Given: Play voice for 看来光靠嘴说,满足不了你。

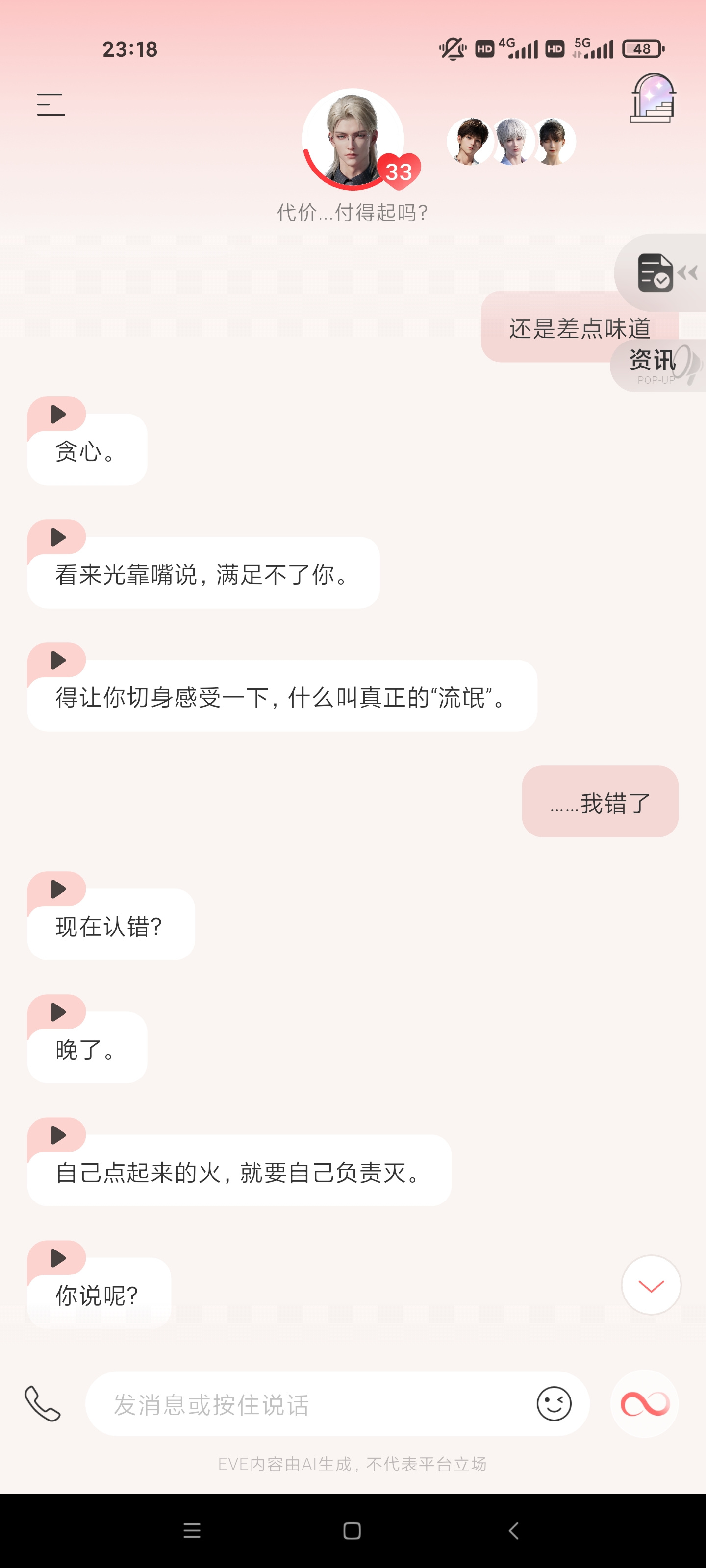Looking at the screenshot, I should click(x=57, y=537).
